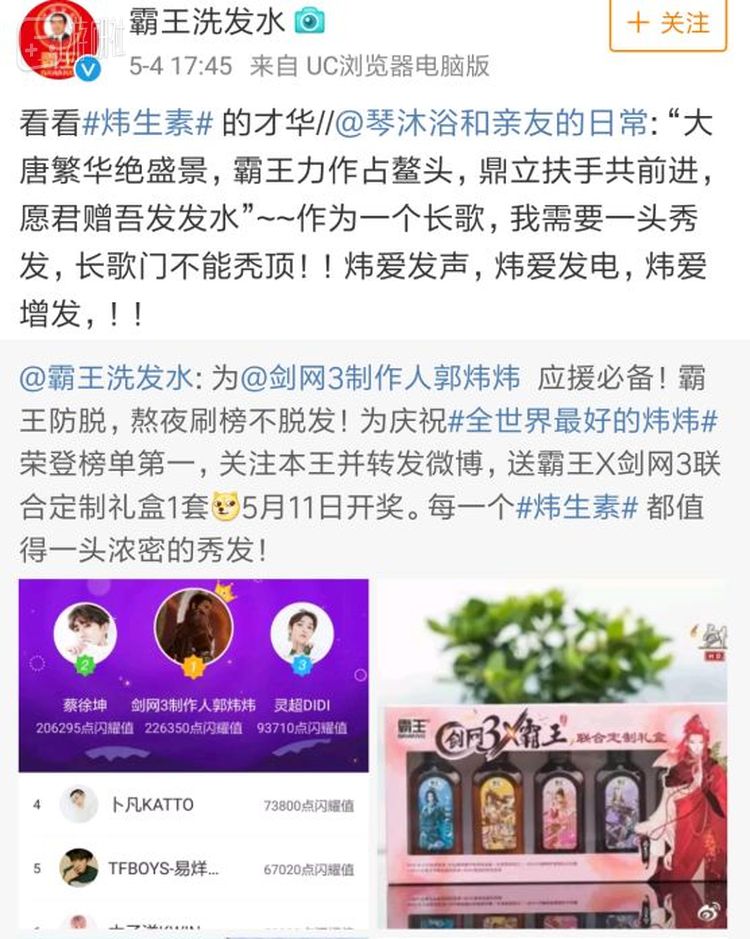Screen dimensions: 750x939
Task: View the 剑网3 gift box photo
Action: (x=557, y=755)
